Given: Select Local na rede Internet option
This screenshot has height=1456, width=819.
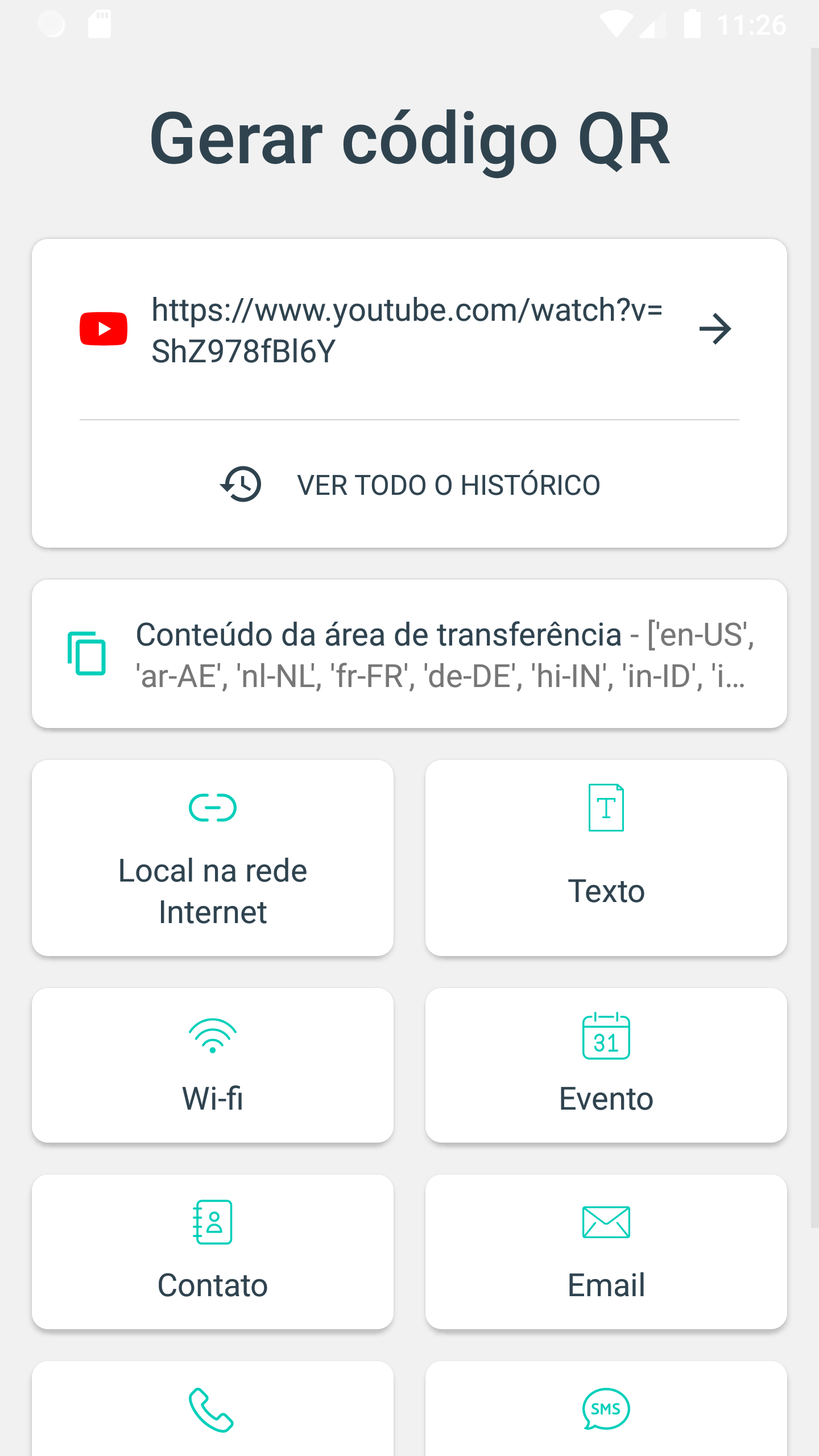Looking at the screenshot, I should click(213, 858).
